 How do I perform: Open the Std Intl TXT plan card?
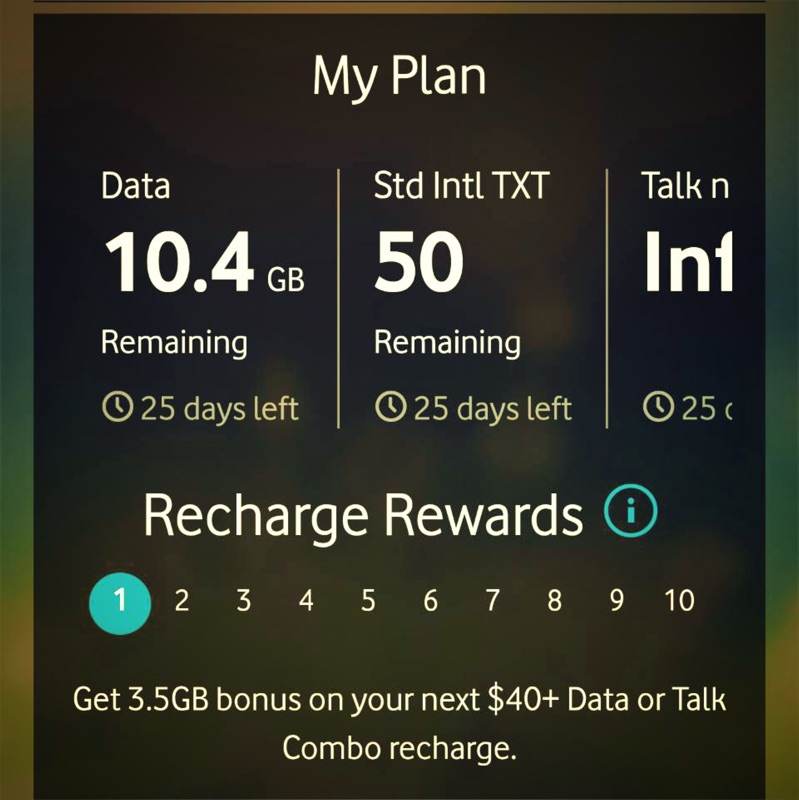(x=472, y=298)
